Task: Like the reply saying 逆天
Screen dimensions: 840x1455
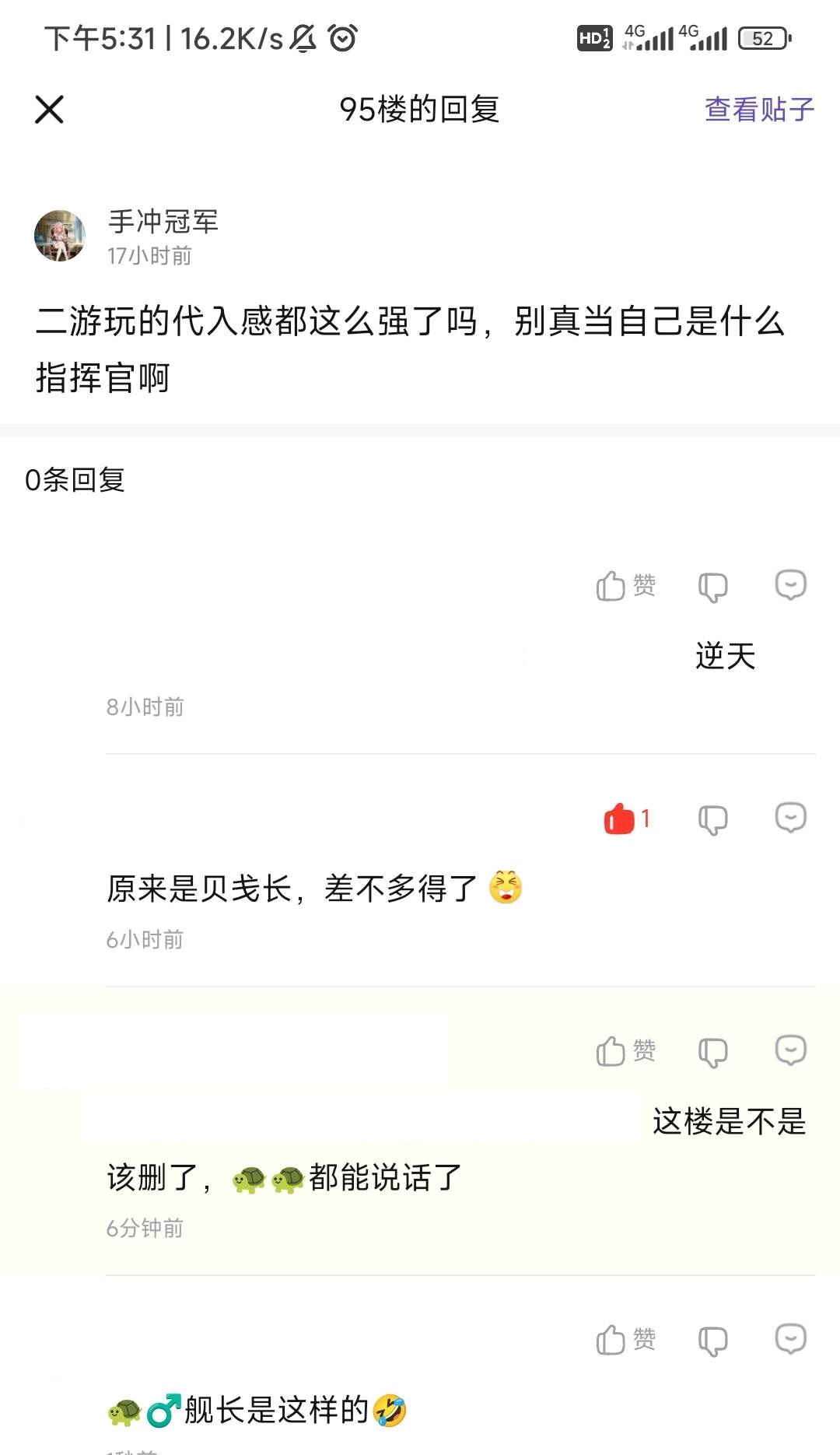Action: (x=625, y=586)
